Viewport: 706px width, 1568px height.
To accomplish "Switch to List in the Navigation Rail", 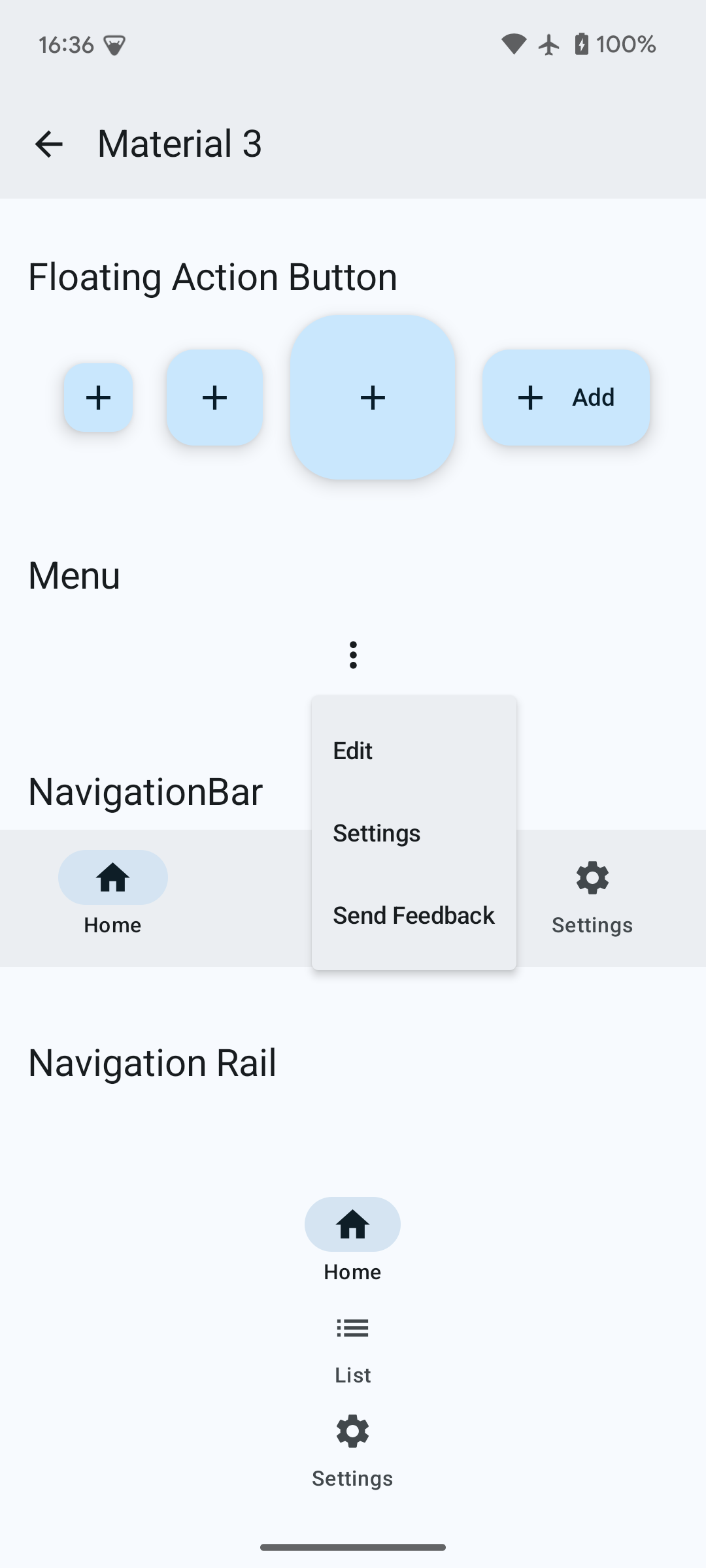I will coord(352,1348).
